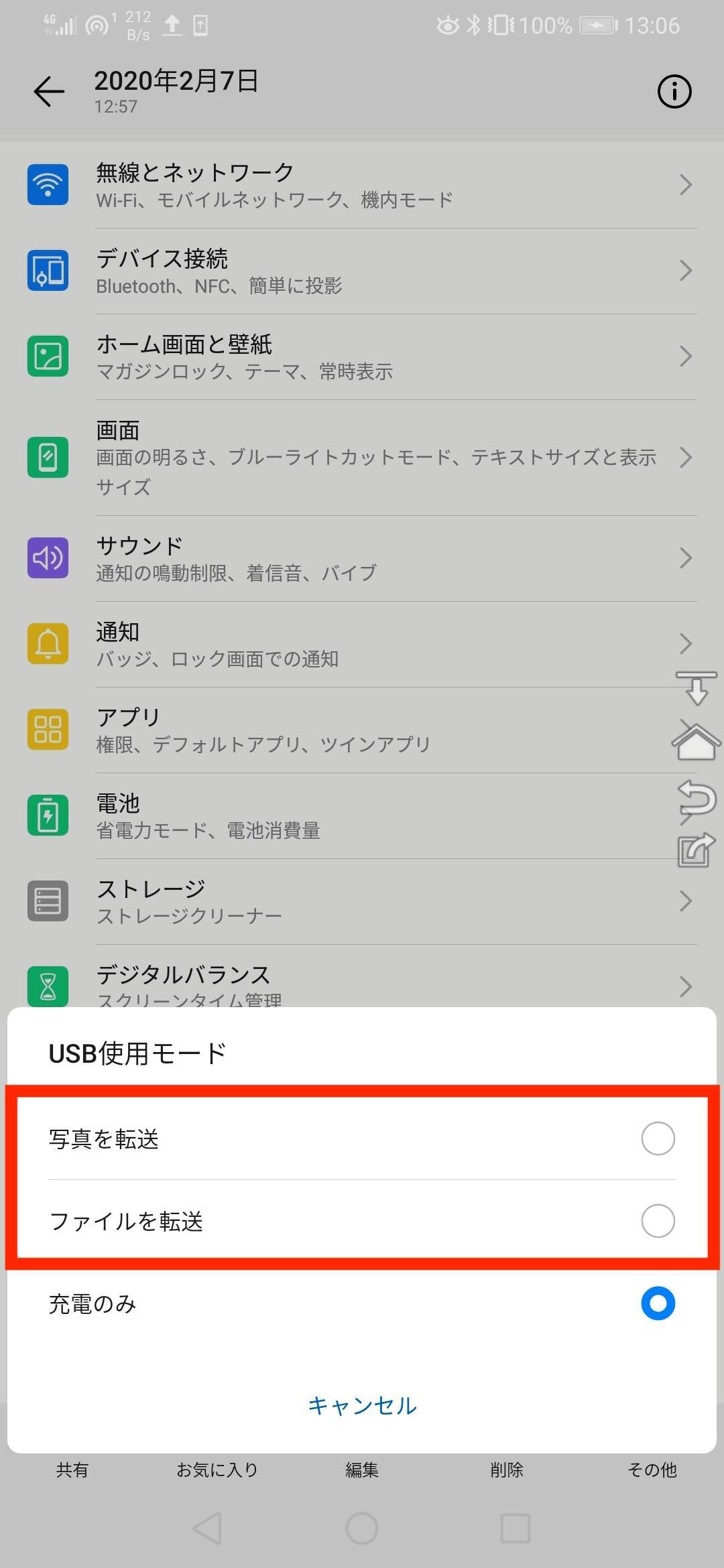This screenshot has width=724, height=1568.
Task: Tap 共有 to share the image
Action: [72, 1470]
